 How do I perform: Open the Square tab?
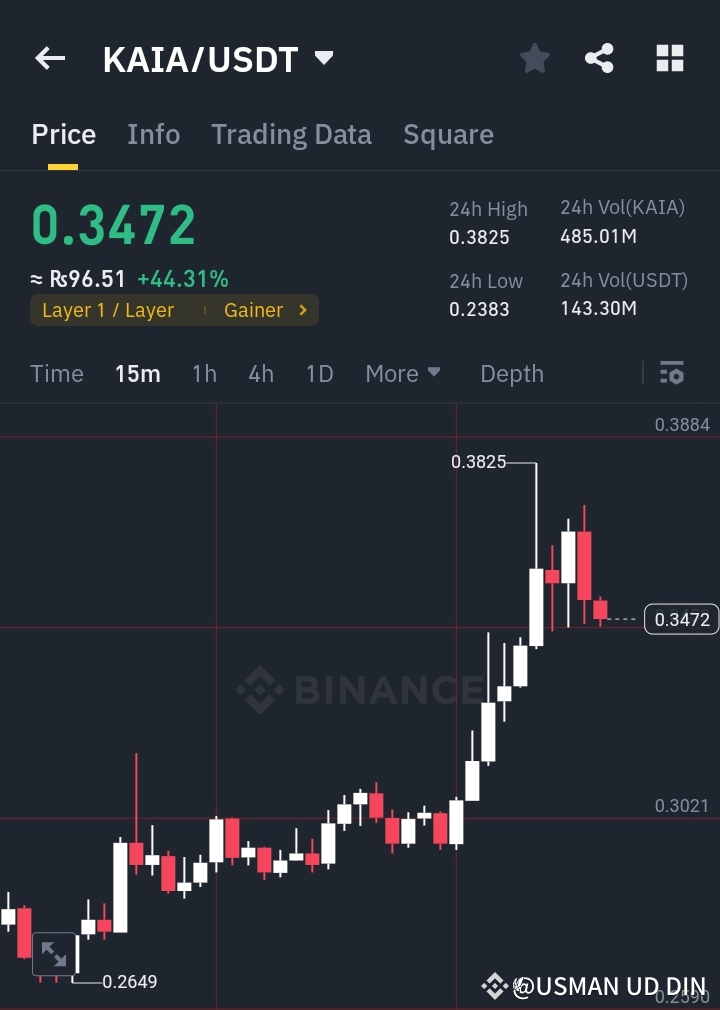448,134
